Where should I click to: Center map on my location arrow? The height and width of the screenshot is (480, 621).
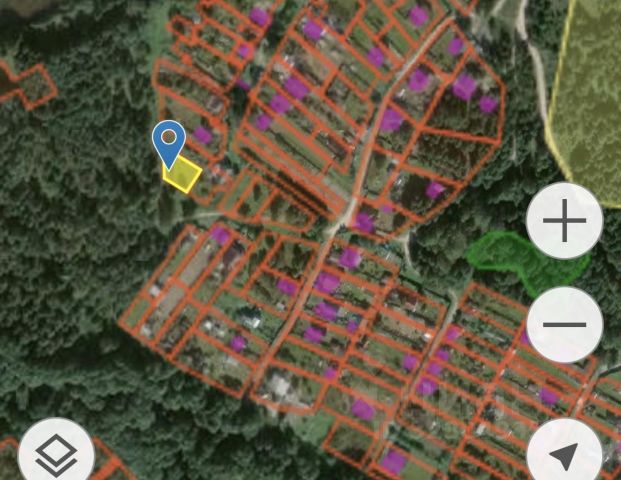pos(564,455)
